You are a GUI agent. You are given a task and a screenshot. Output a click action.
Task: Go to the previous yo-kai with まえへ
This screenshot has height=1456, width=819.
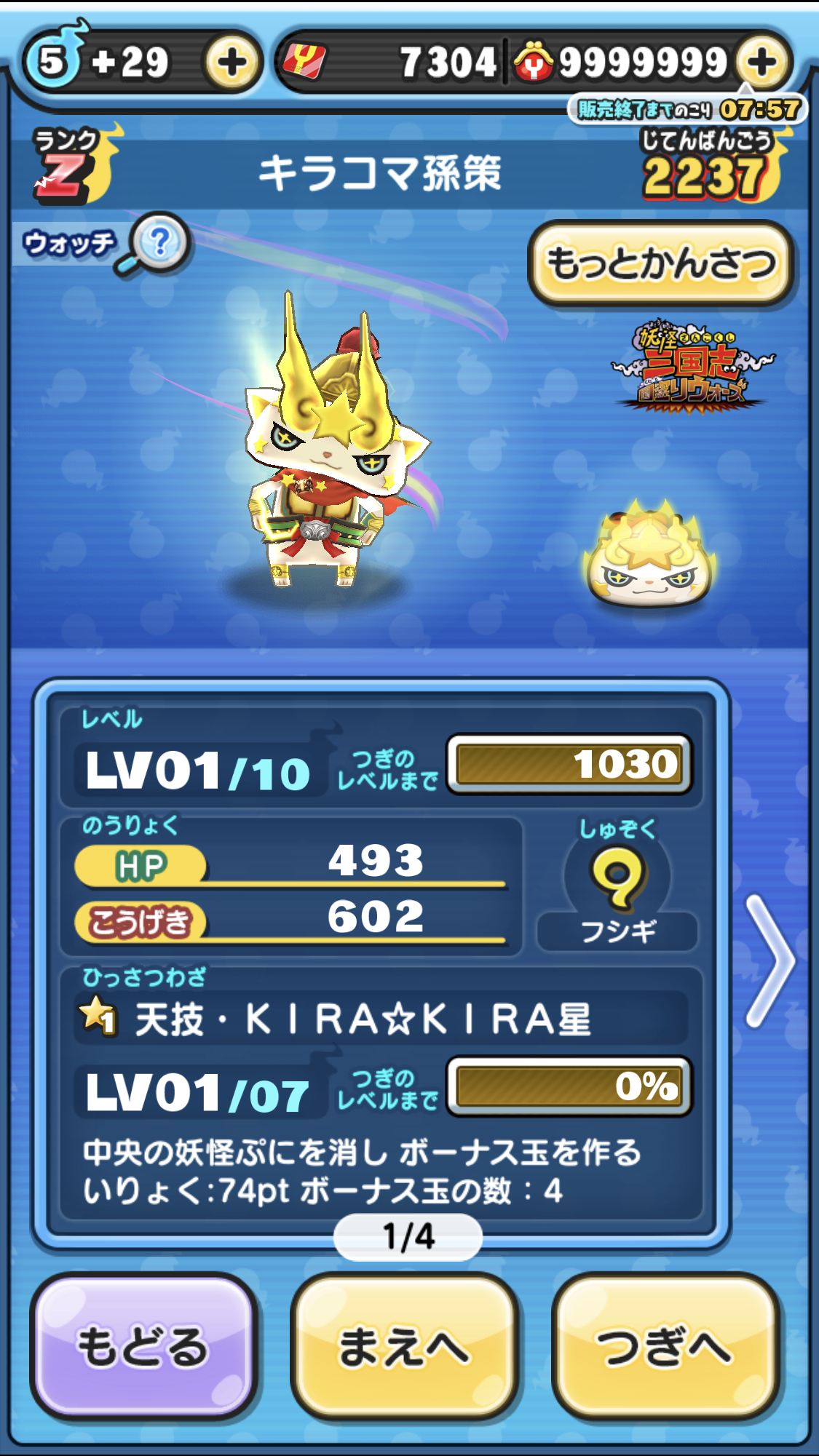403,1346
